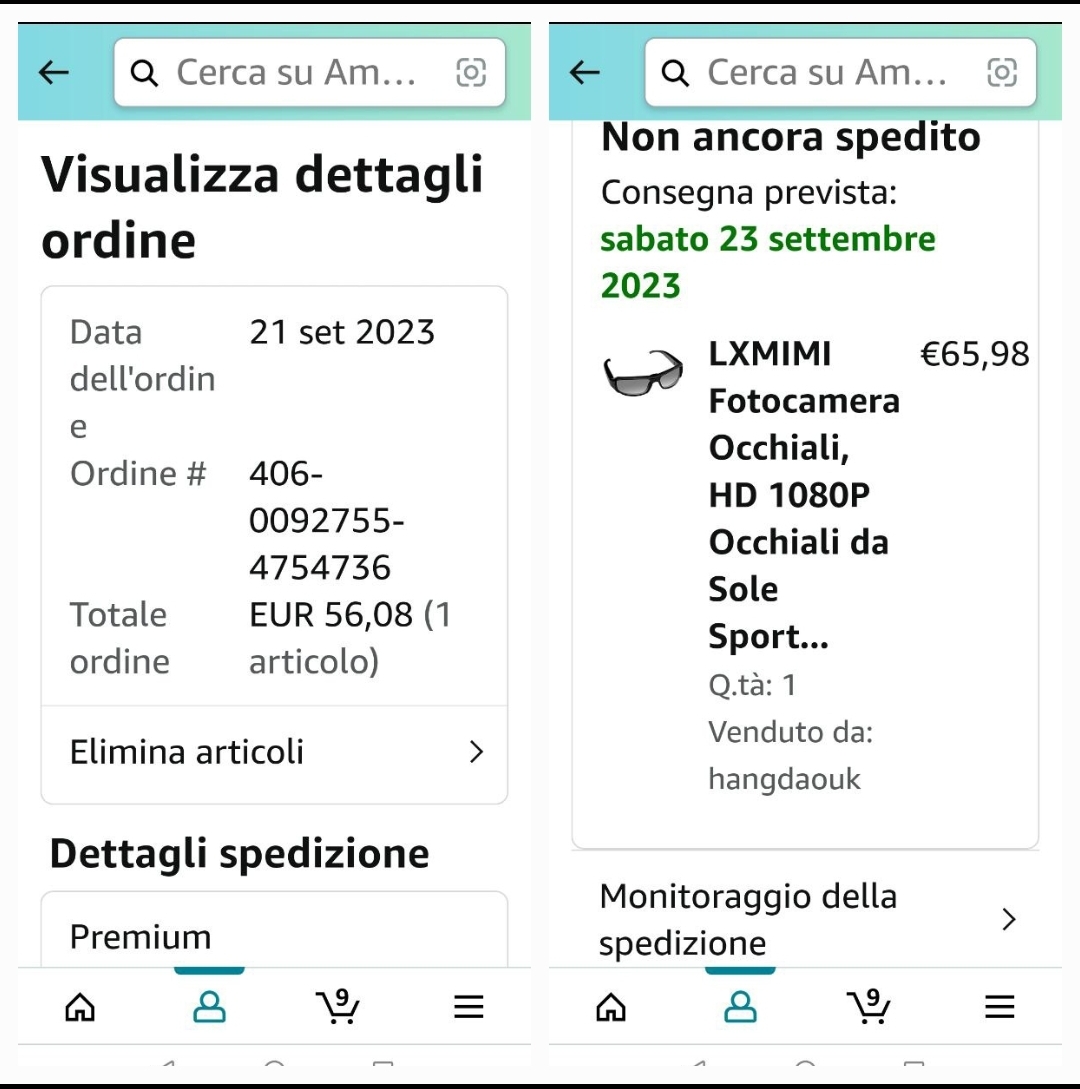Open Monitoraggio della spedizione

pyautogui.click(x=805, y=919)
